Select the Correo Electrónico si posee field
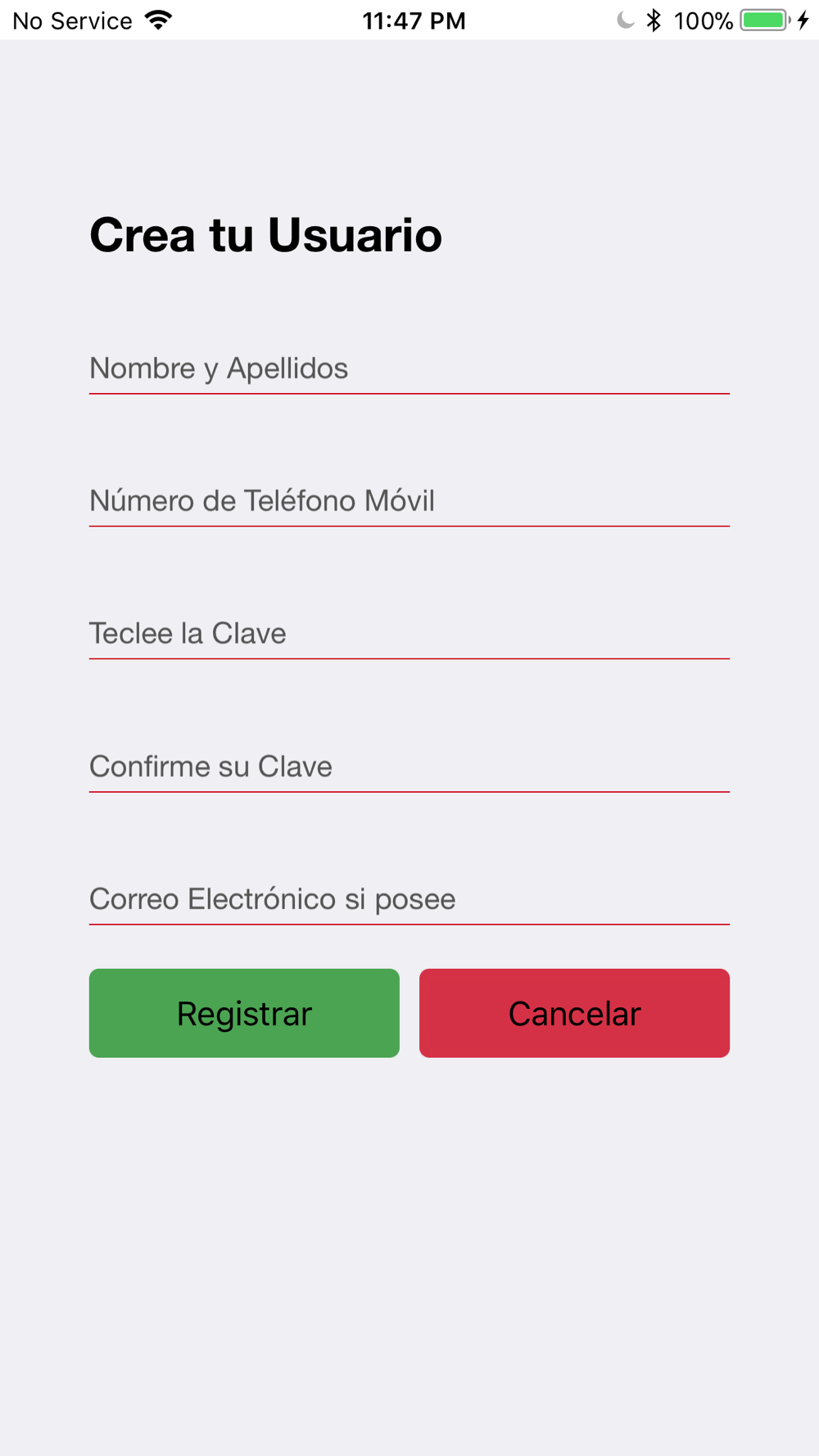Viewport: 819px width, 1456px height. click(409, 899)
